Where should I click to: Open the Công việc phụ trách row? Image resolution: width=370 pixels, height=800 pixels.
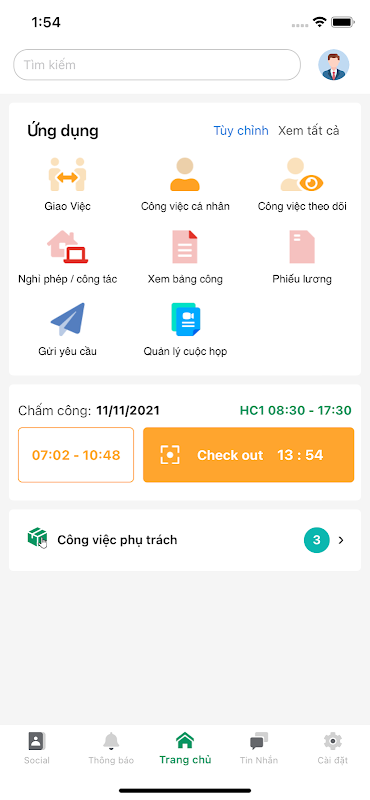click(185, 540)
